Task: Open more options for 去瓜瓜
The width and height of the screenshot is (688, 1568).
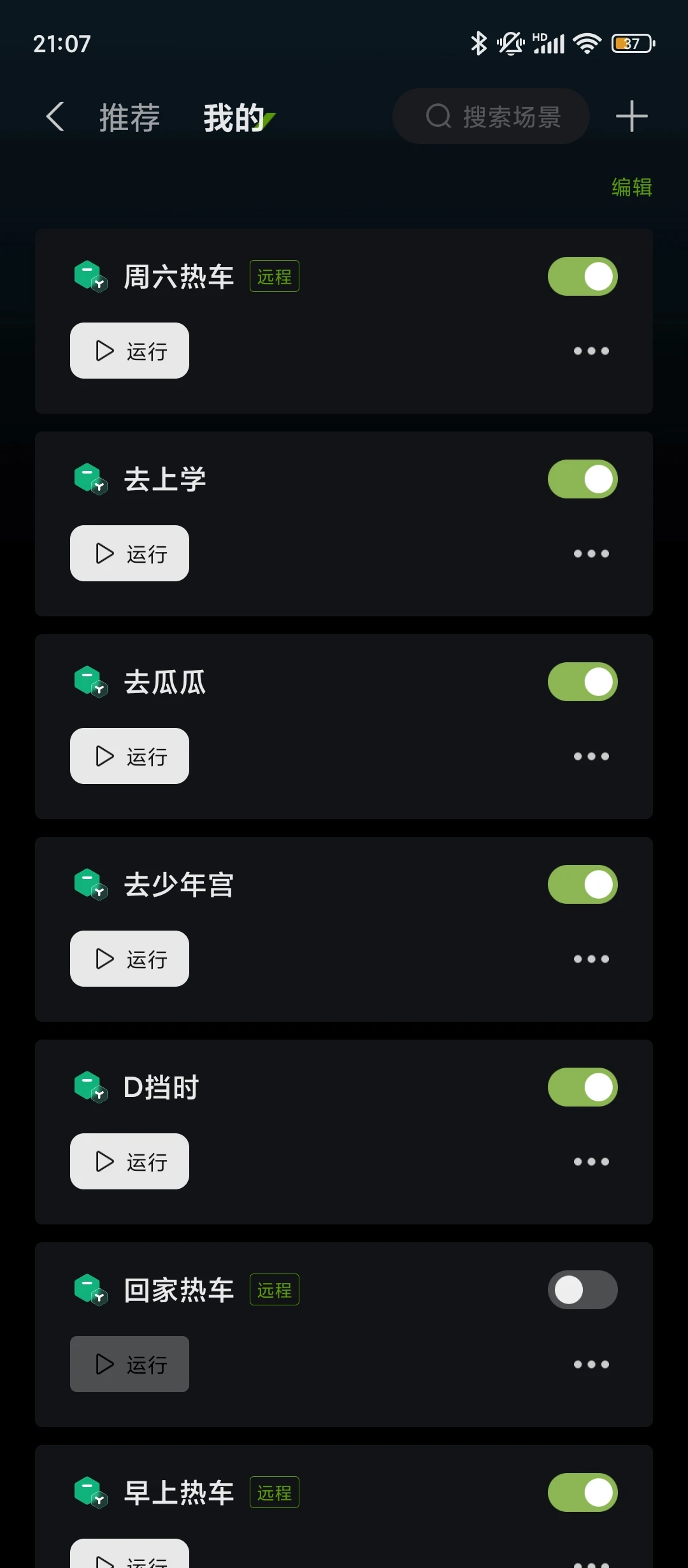Action: (591, 756)
